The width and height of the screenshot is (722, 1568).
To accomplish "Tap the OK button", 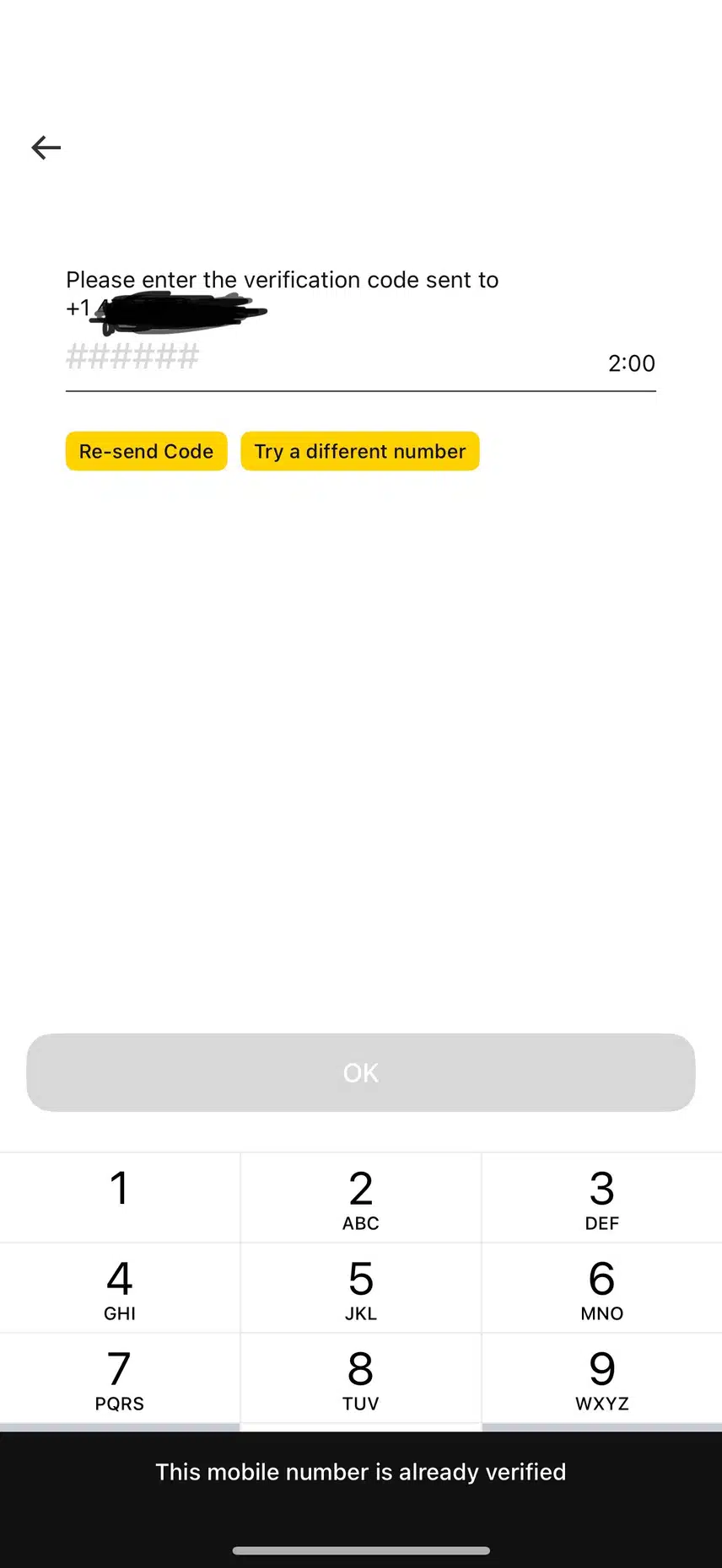I will [x=361, y=1072].
